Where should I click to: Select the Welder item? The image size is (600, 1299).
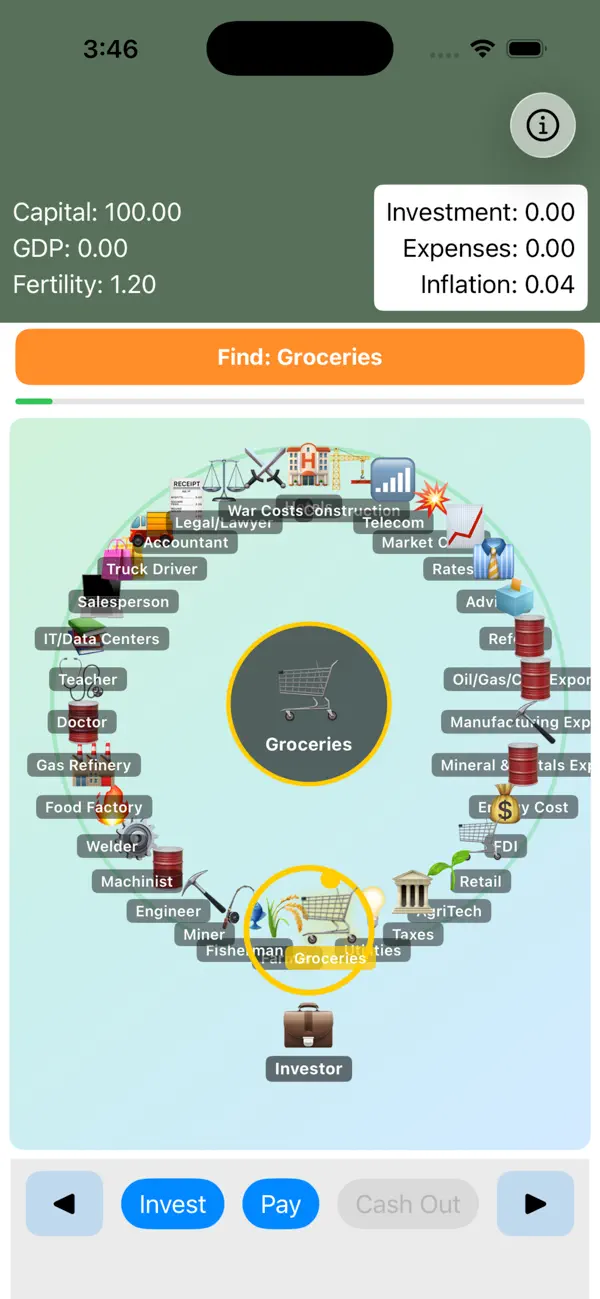coord(112,846)
